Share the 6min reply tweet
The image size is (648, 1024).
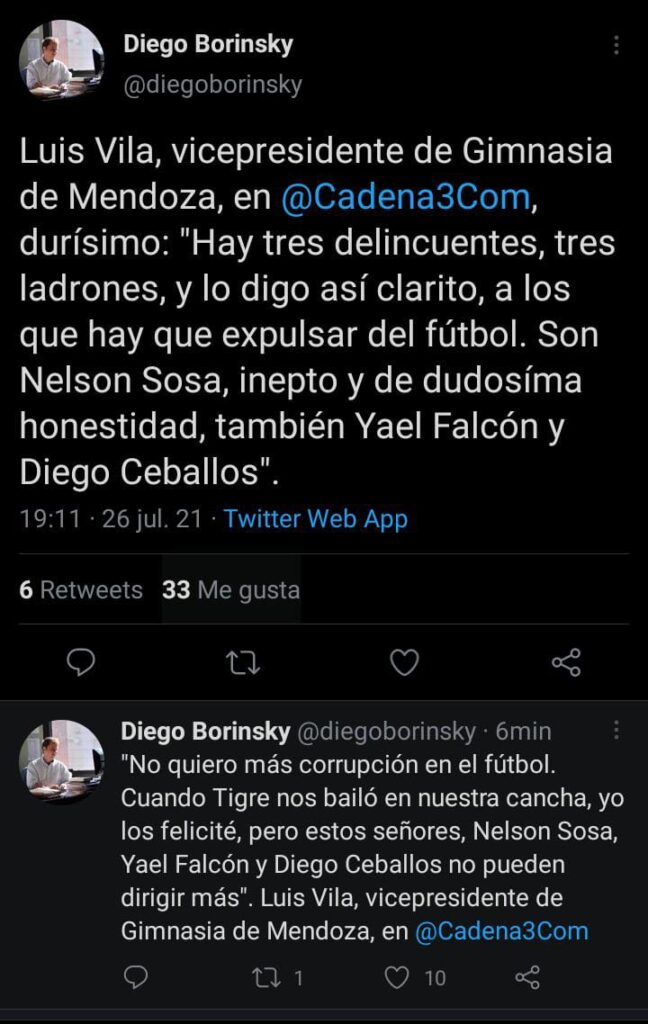pos(527,977)
